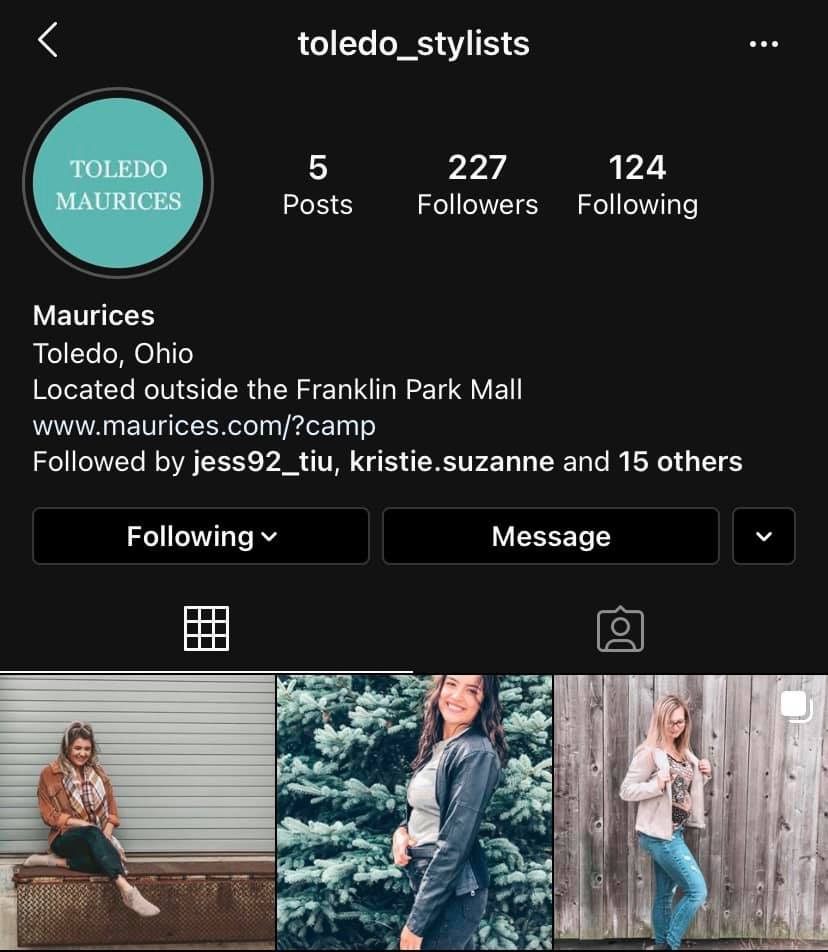Open the multi-photo post by the wooden fence
The height and width of the screenshot is (952, 828).
(x=691, y=812)
